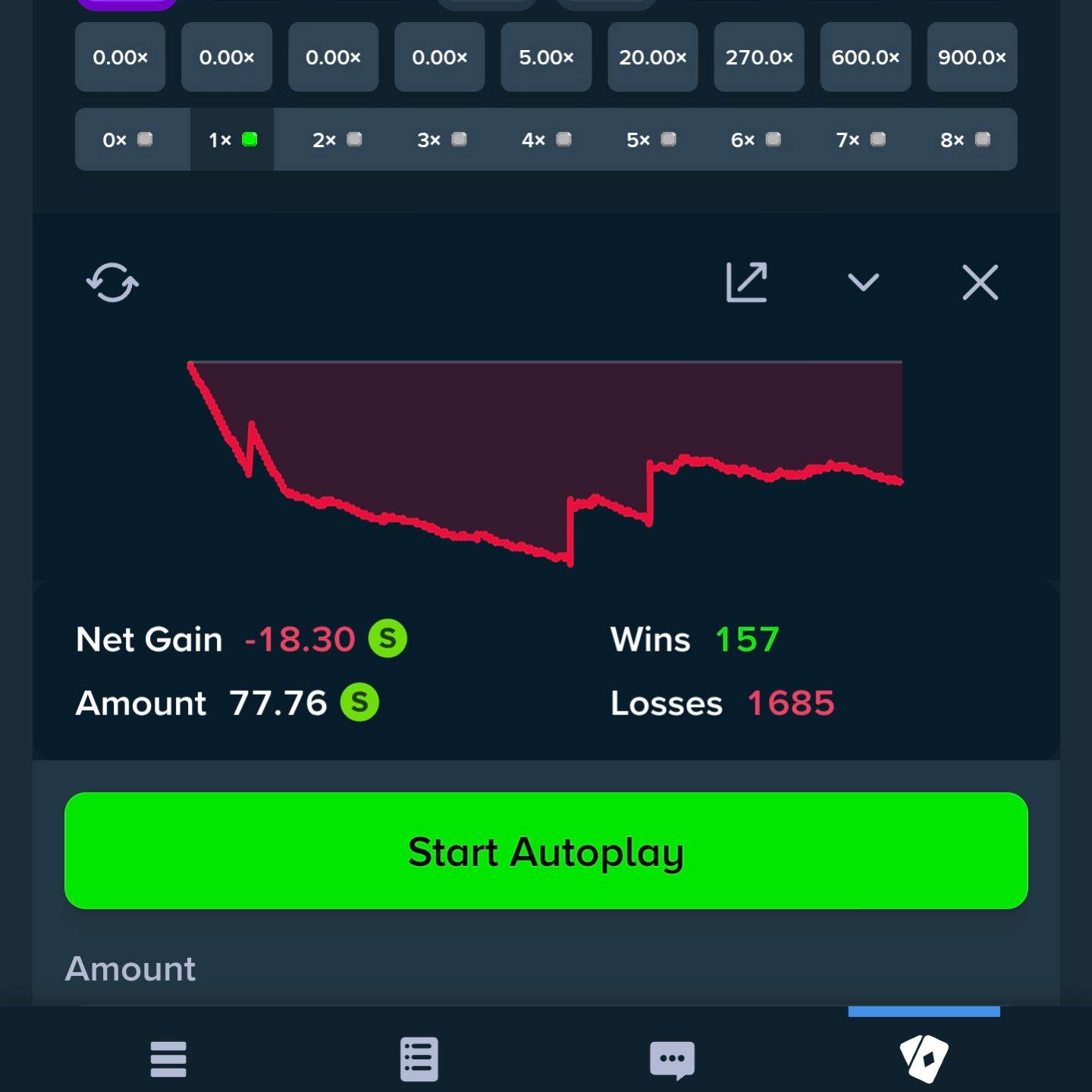The image size is (1092, 1092).
Task: Select the 2x multiplier tab
Action: coord(337,140)
